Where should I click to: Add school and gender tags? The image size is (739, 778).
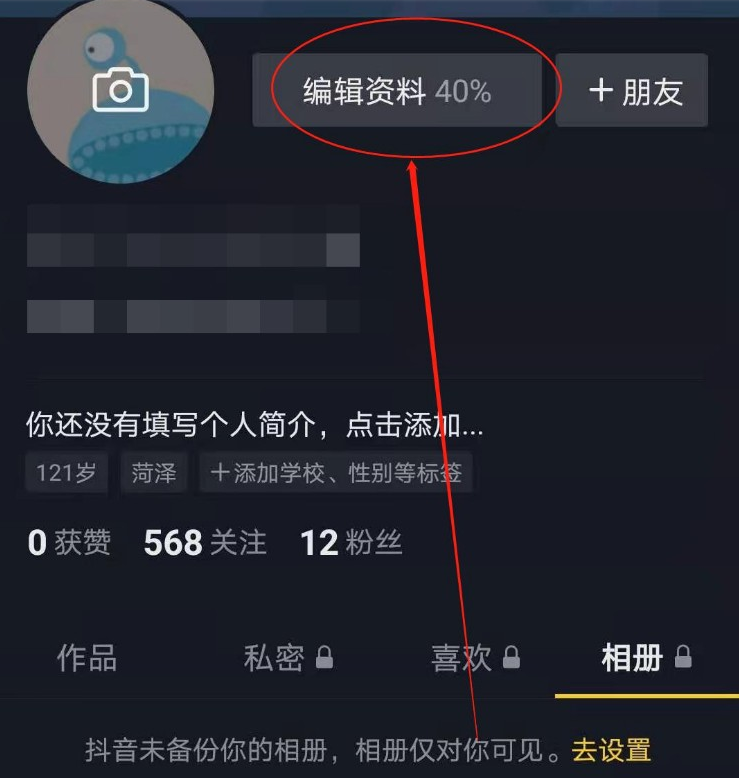click(336, 473)
